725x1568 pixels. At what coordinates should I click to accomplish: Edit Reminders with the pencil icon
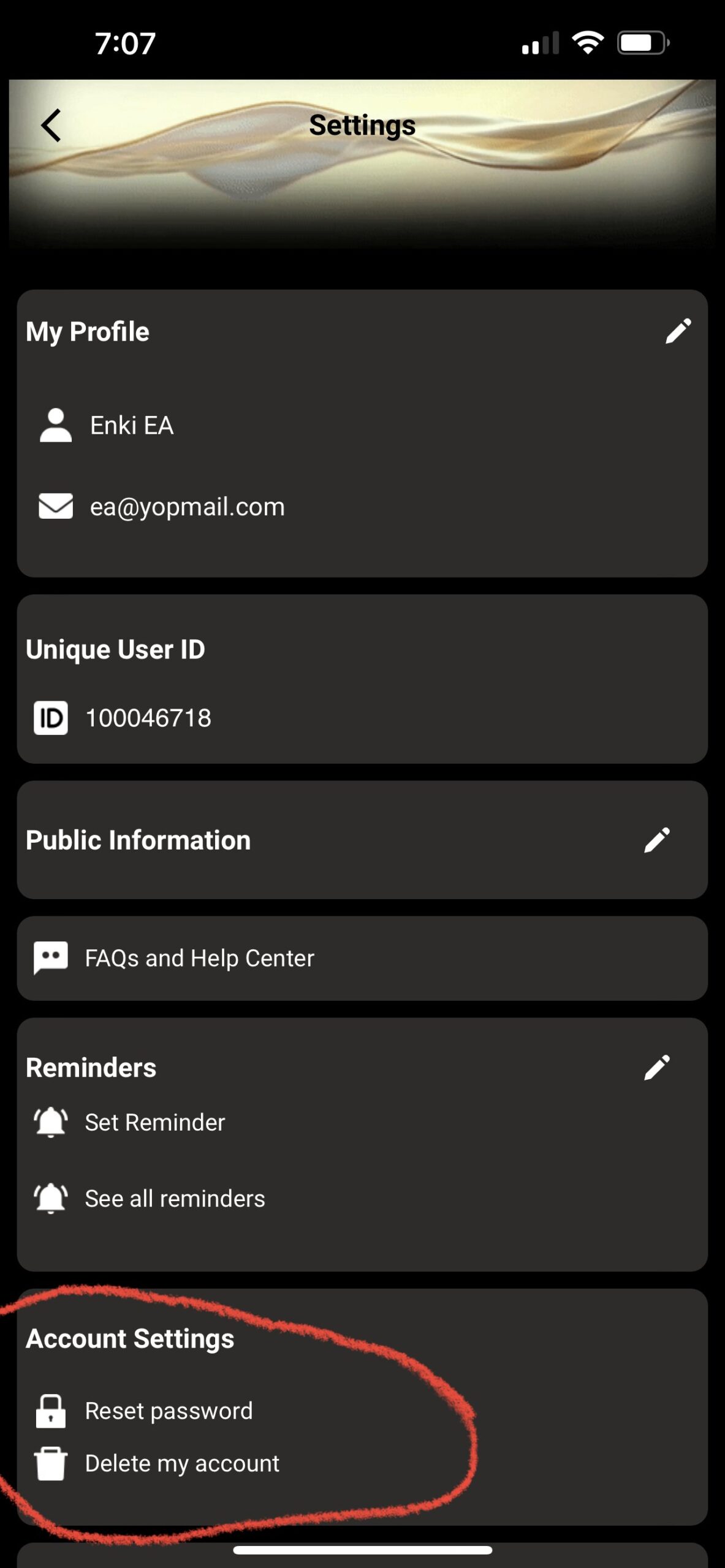[657, 1068]
